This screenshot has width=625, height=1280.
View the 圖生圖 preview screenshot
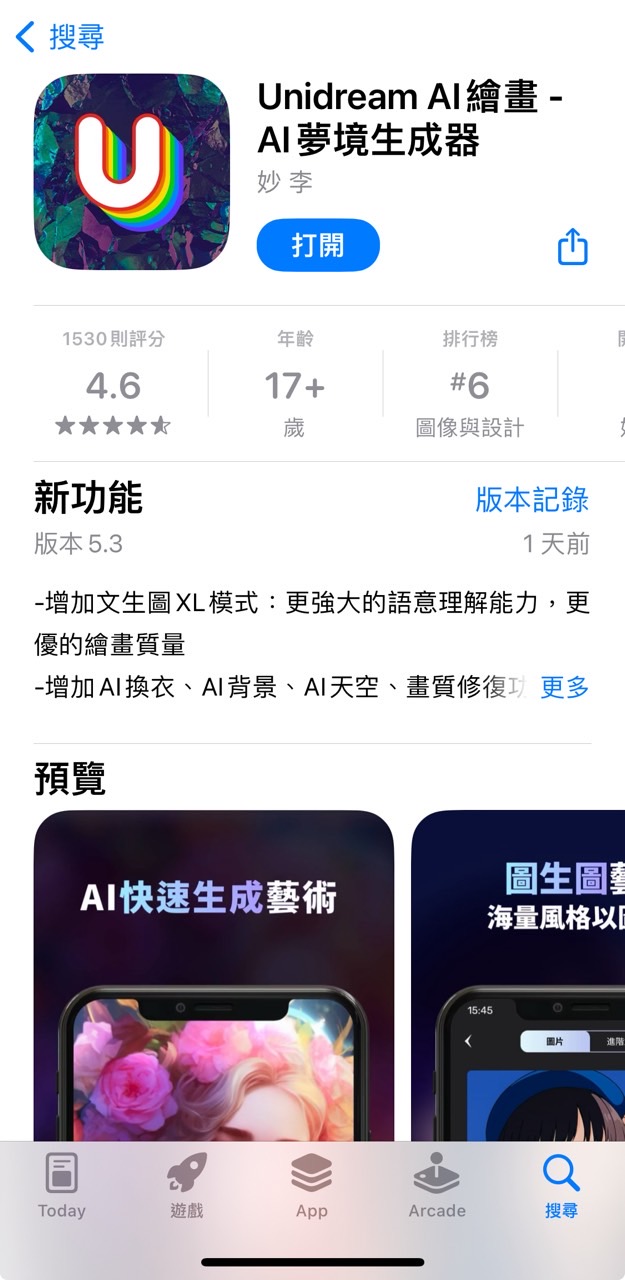520,975
